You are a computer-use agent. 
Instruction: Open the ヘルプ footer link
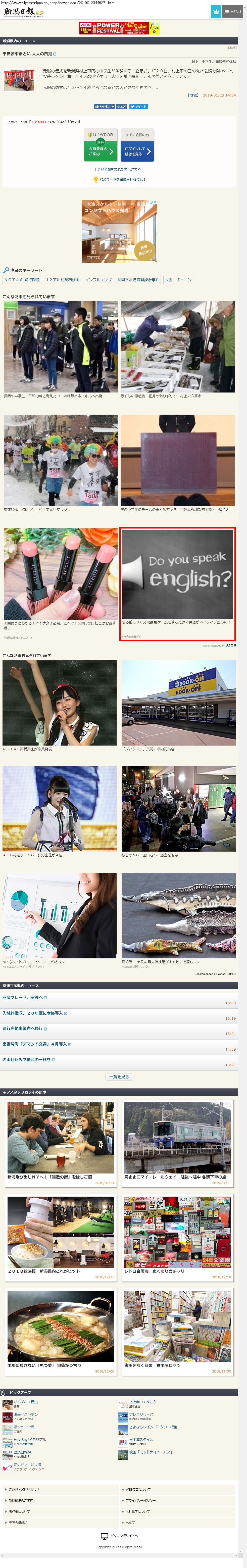(x=130, y=1522)
